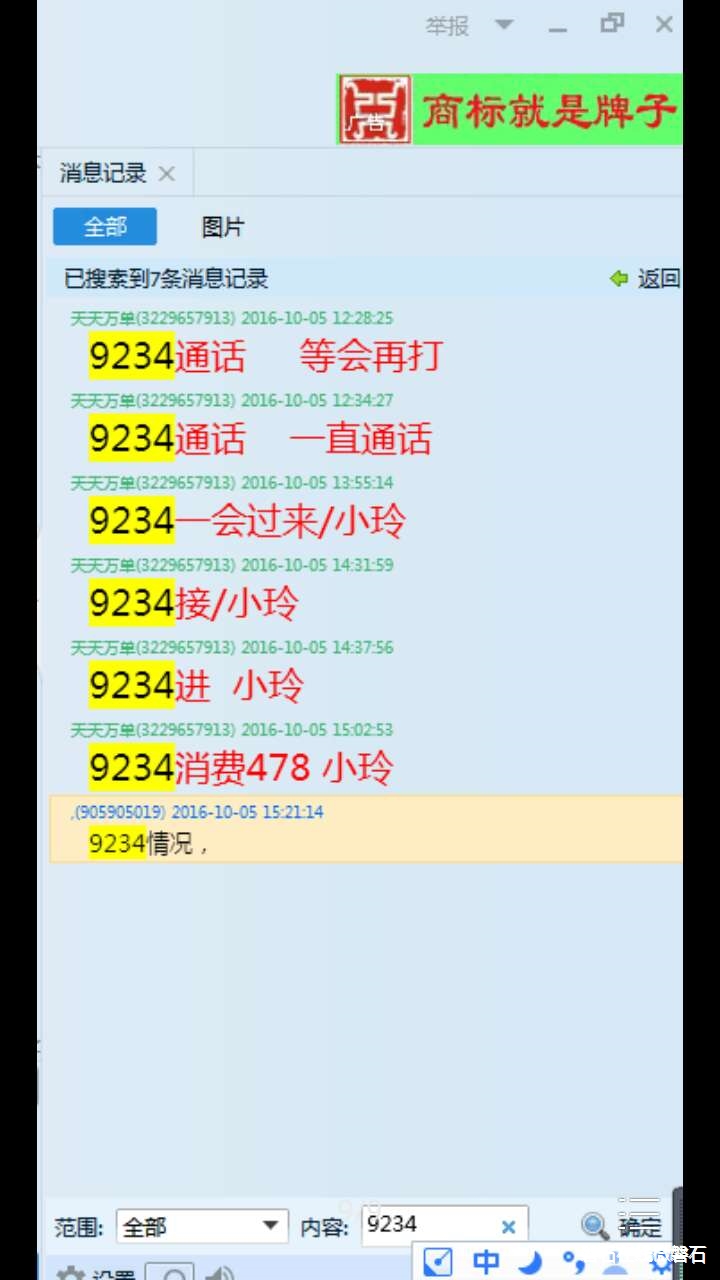This screenshot has width=720, height=1280.
Task: Open the message 9234消费478 小玲
Action: 241,768
